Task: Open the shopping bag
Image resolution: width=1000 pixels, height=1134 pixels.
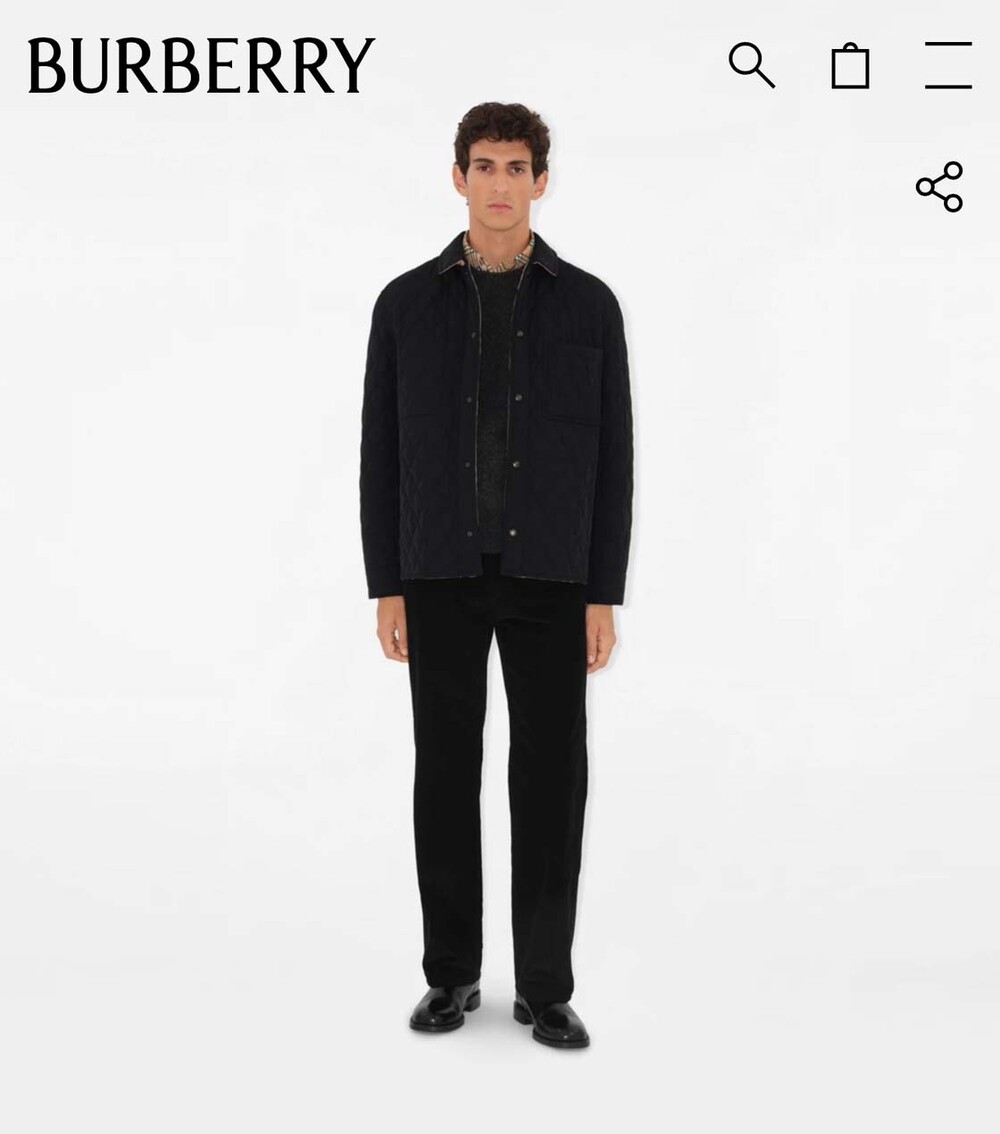Action: [x=850, y=66]
